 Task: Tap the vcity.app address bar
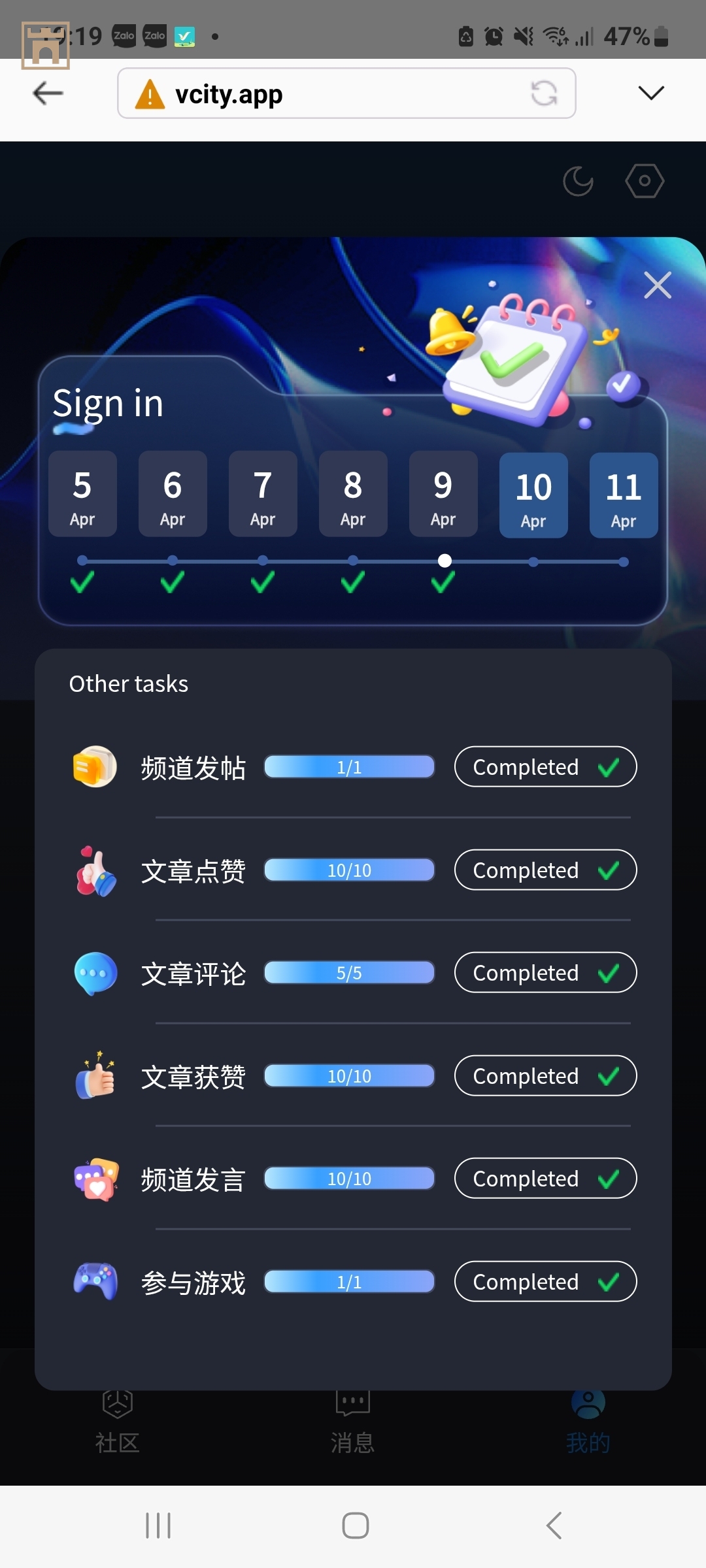point(327,93)
